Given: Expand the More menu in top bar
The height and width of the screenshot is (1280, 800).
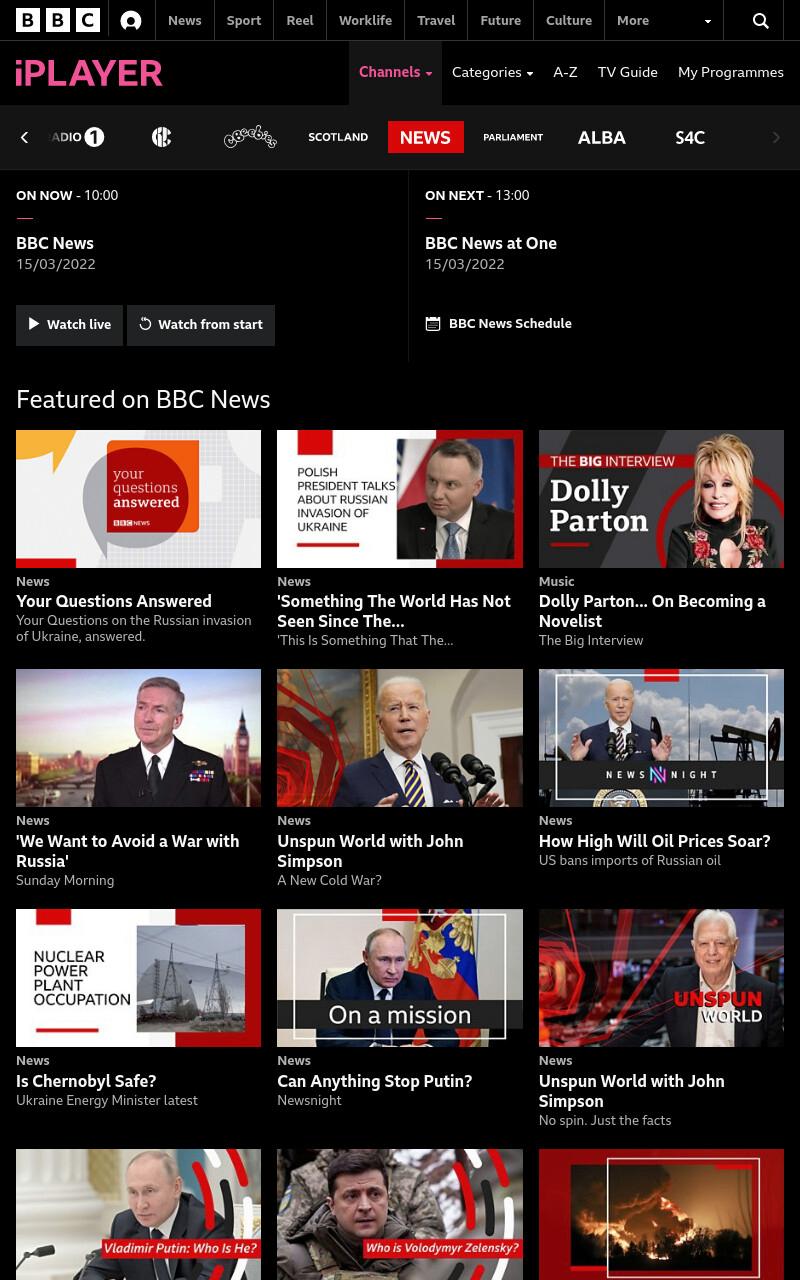Looking at the screenshot, I should (x=664, y=20).
